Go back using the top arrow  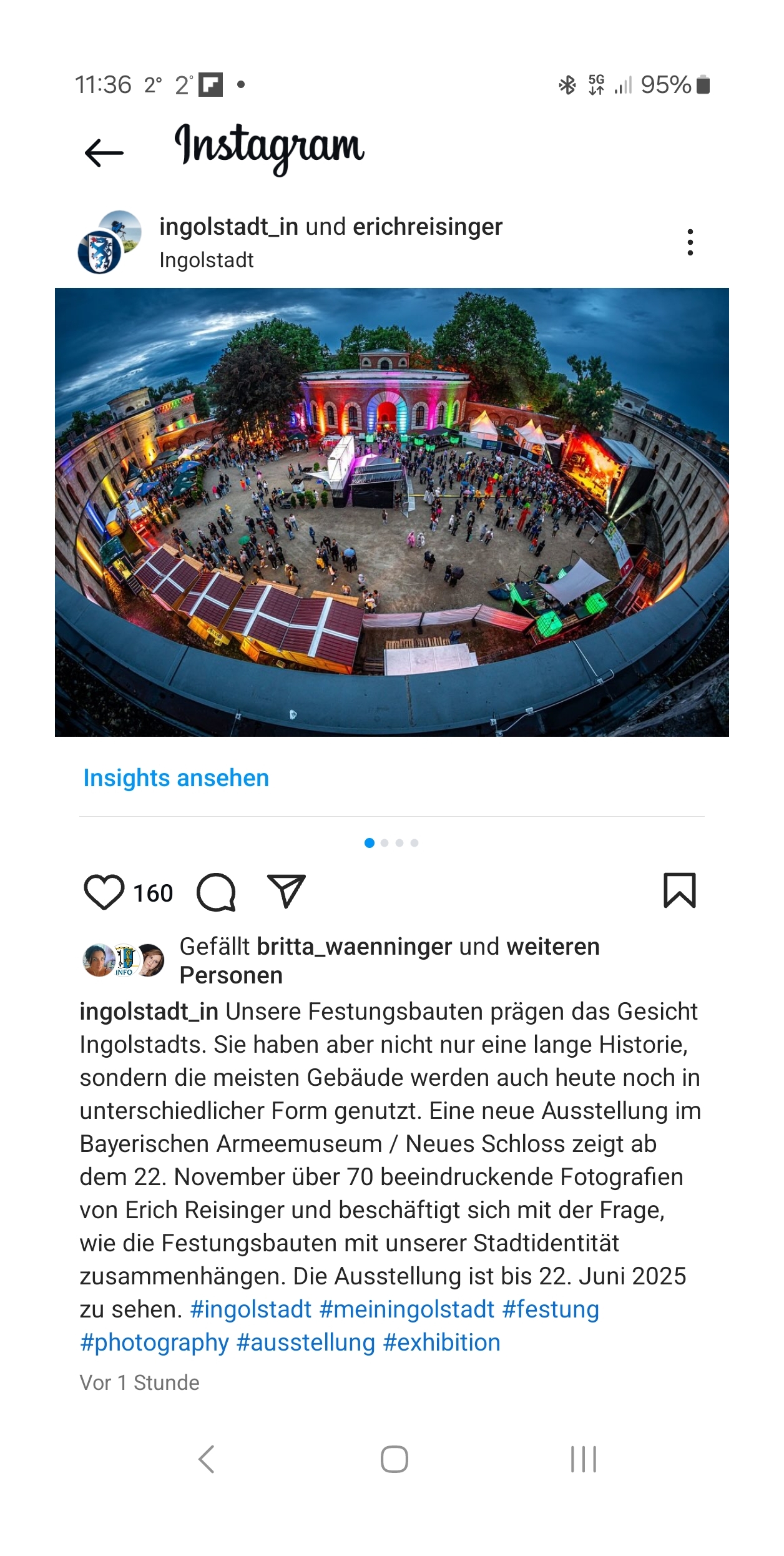click(x=104, y=153)
